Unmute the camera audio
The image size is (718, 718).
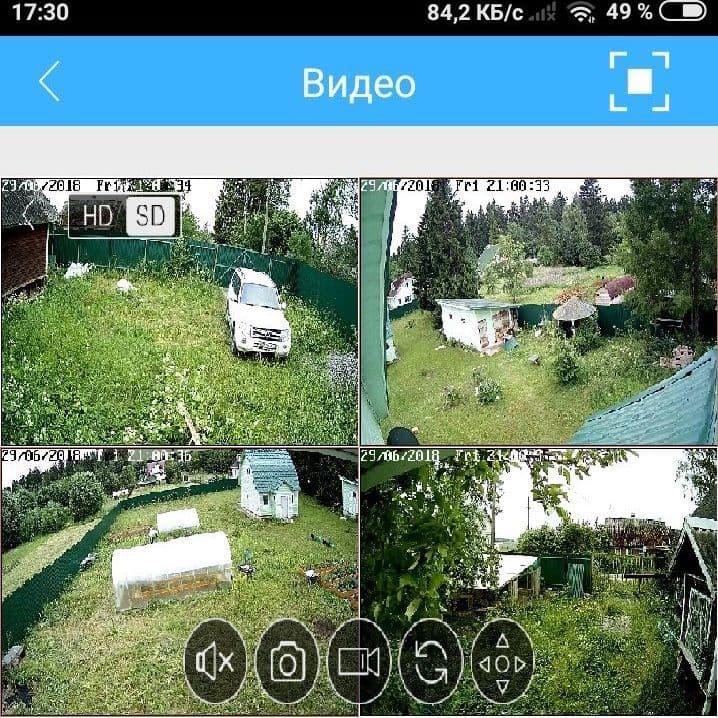[x=215, y=662]
